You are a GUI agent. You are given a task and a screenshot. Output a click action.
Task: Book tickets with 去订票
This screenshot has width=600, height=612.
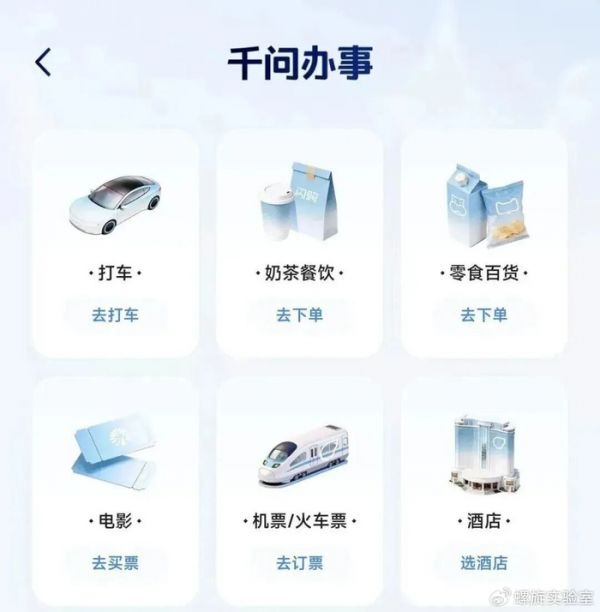300,563
